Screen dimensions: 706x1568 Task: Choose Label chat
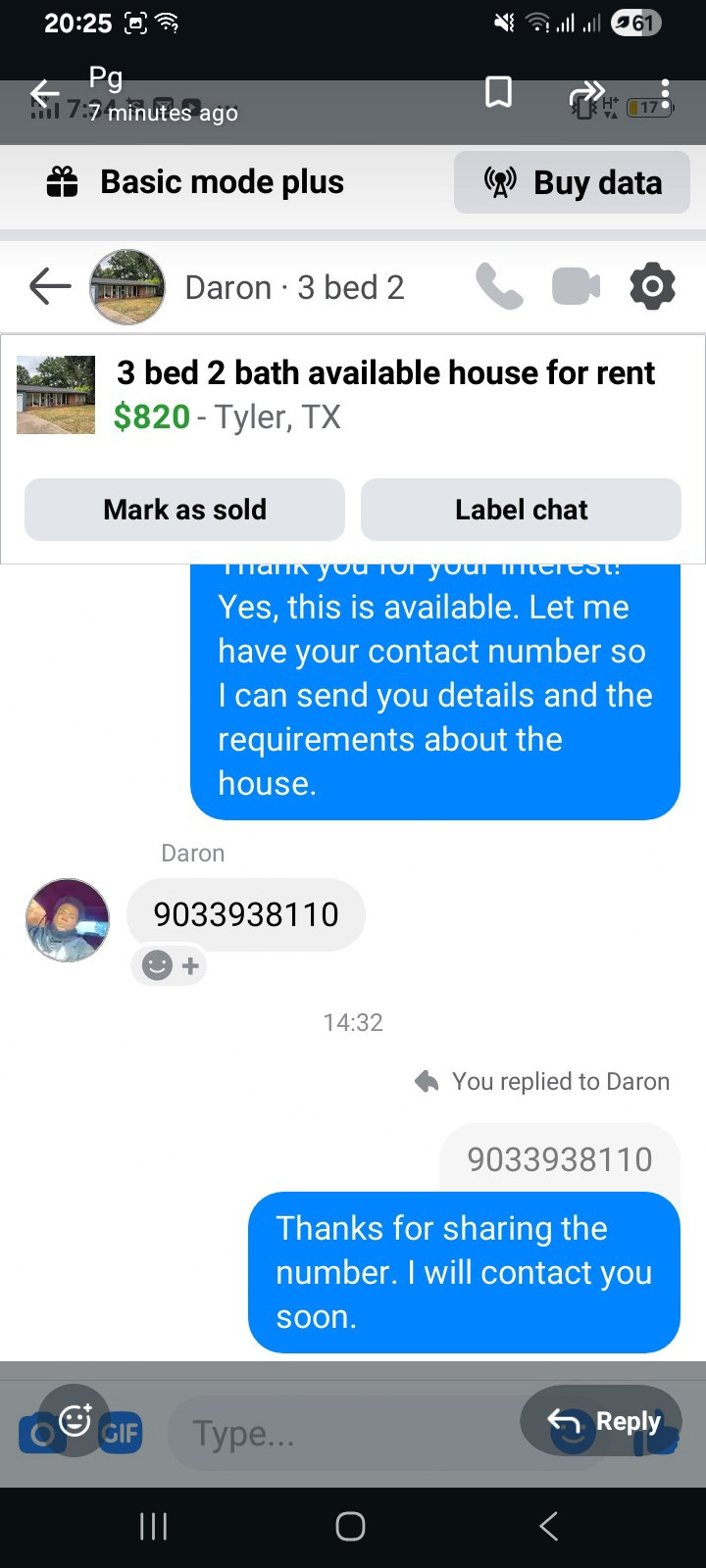(x=521, y=510)
